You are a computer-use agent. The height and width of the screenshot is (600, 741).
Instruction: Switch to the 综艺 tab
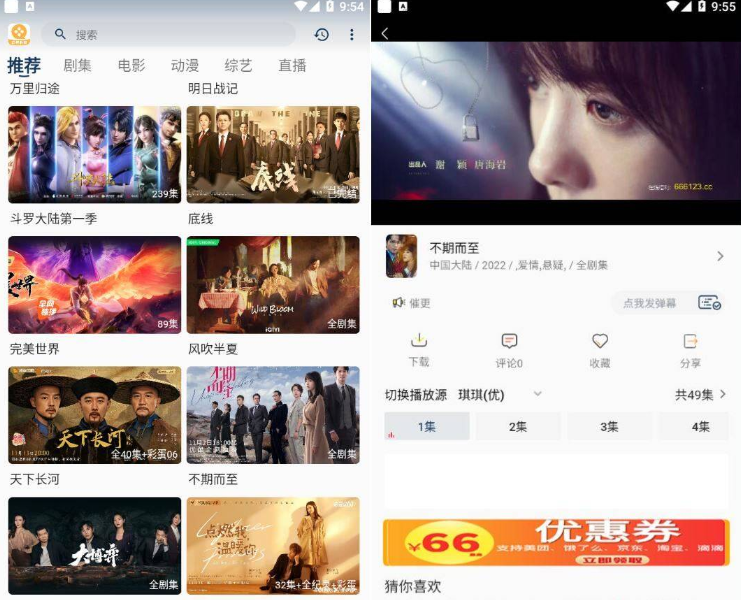point(238,66)
